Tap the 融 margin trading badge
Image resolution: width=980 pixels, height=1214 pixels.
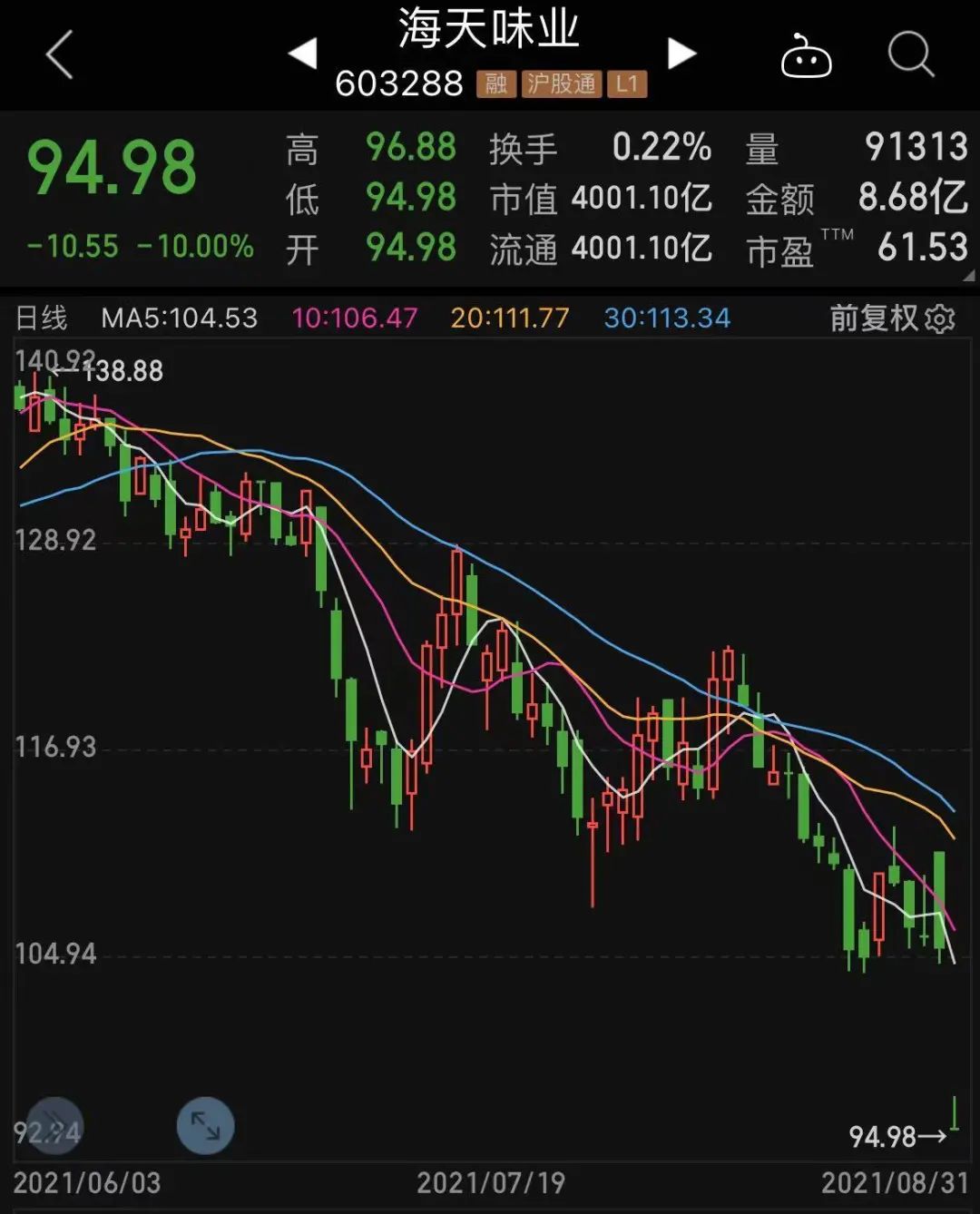(495, 83)
